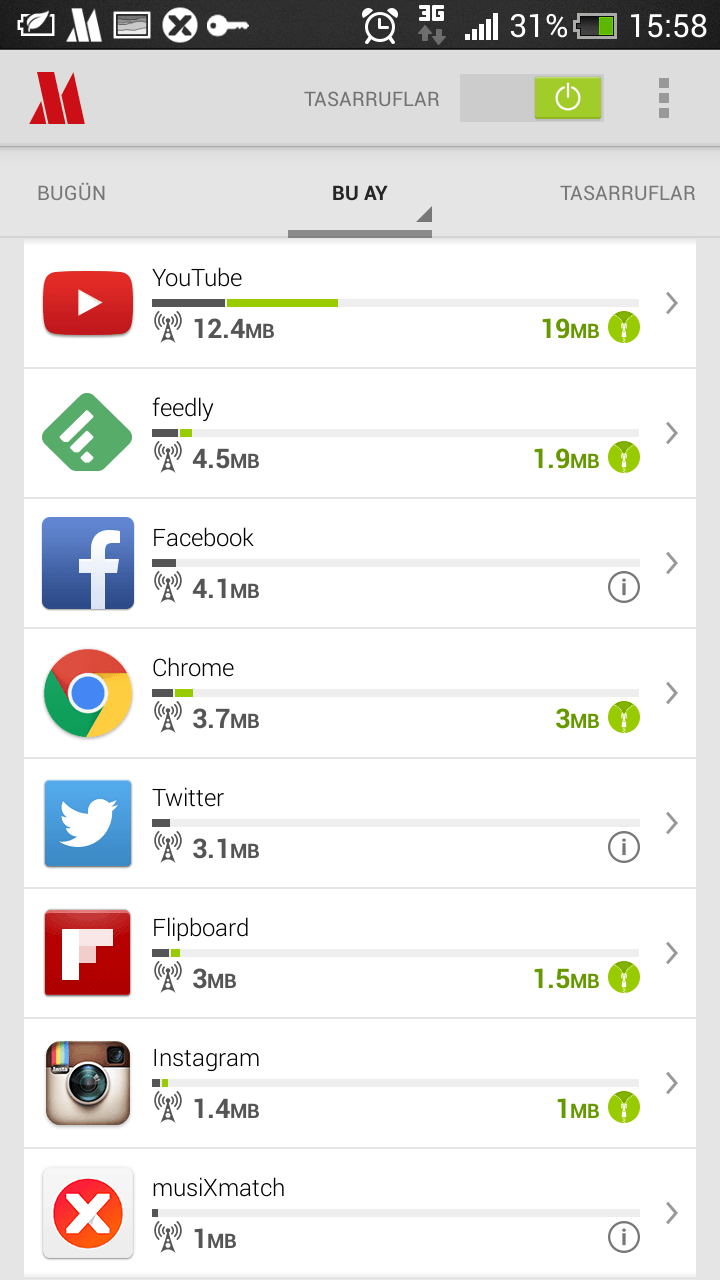Open the feedly usage row
The width and height of the screenshot is (720, 1280).
point(360,433)
